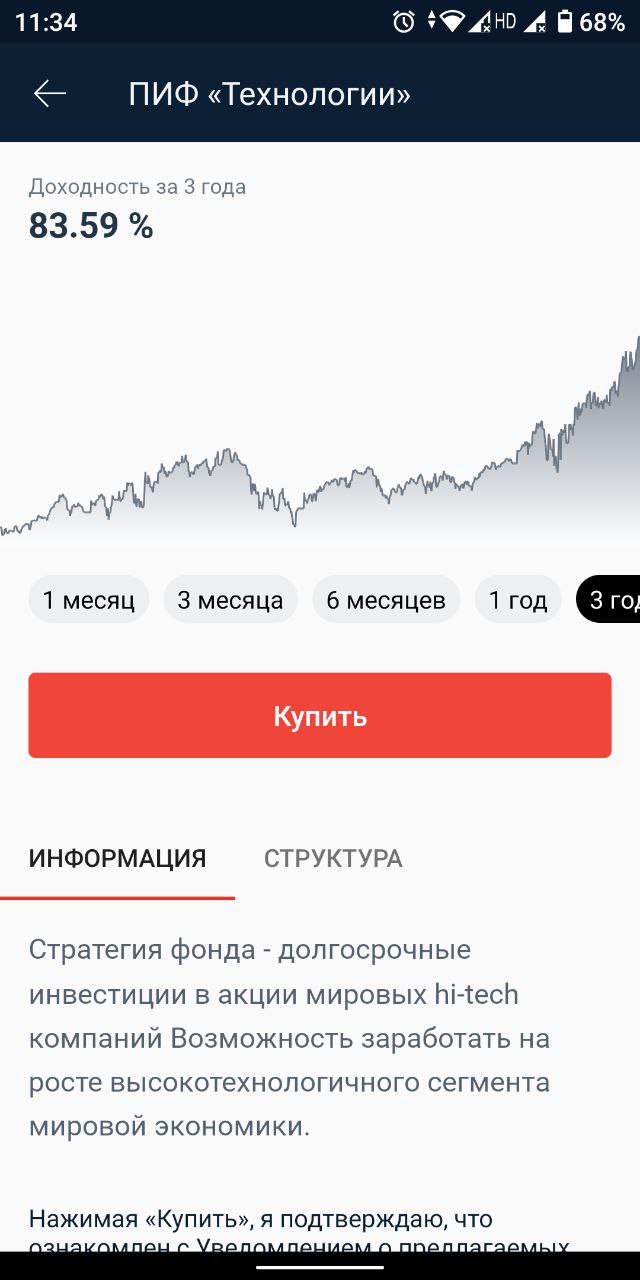Tap the red «Купить» button
The height and width of the screenshot is (1280, 640).
pyautogui.click(x=320, y=716)
